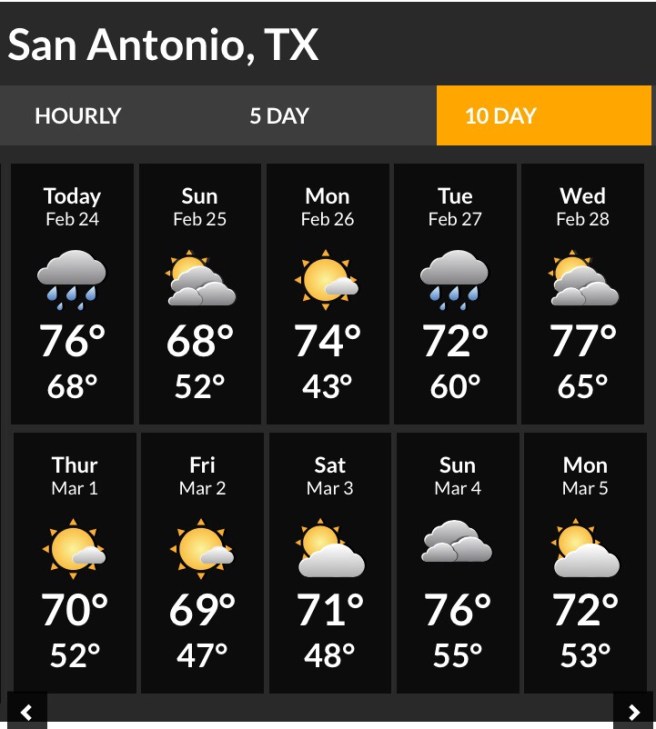Image resolution: width=656 pixels, height=729 pixels.
Task: Switch to the 5 DAY tab
Action: click(279, 115)
